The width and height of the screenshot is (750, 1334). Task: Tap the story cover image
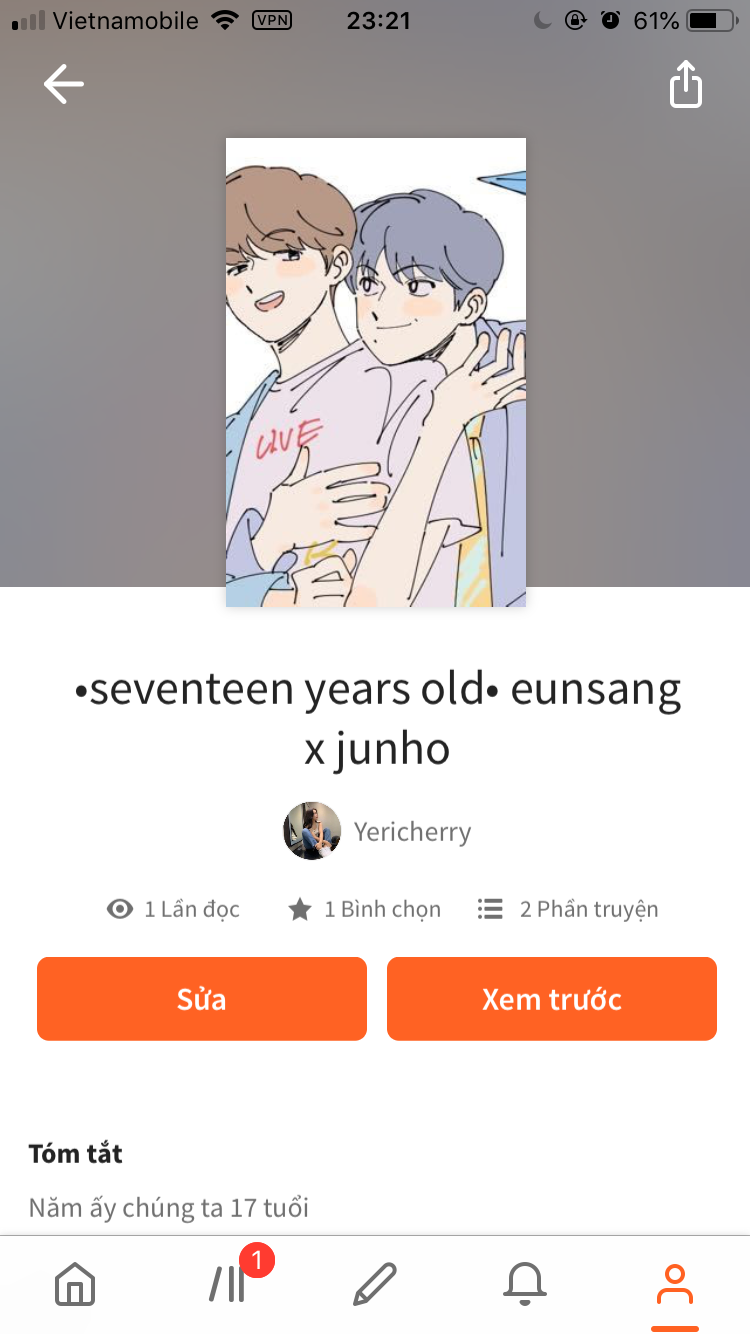[375, 372]
